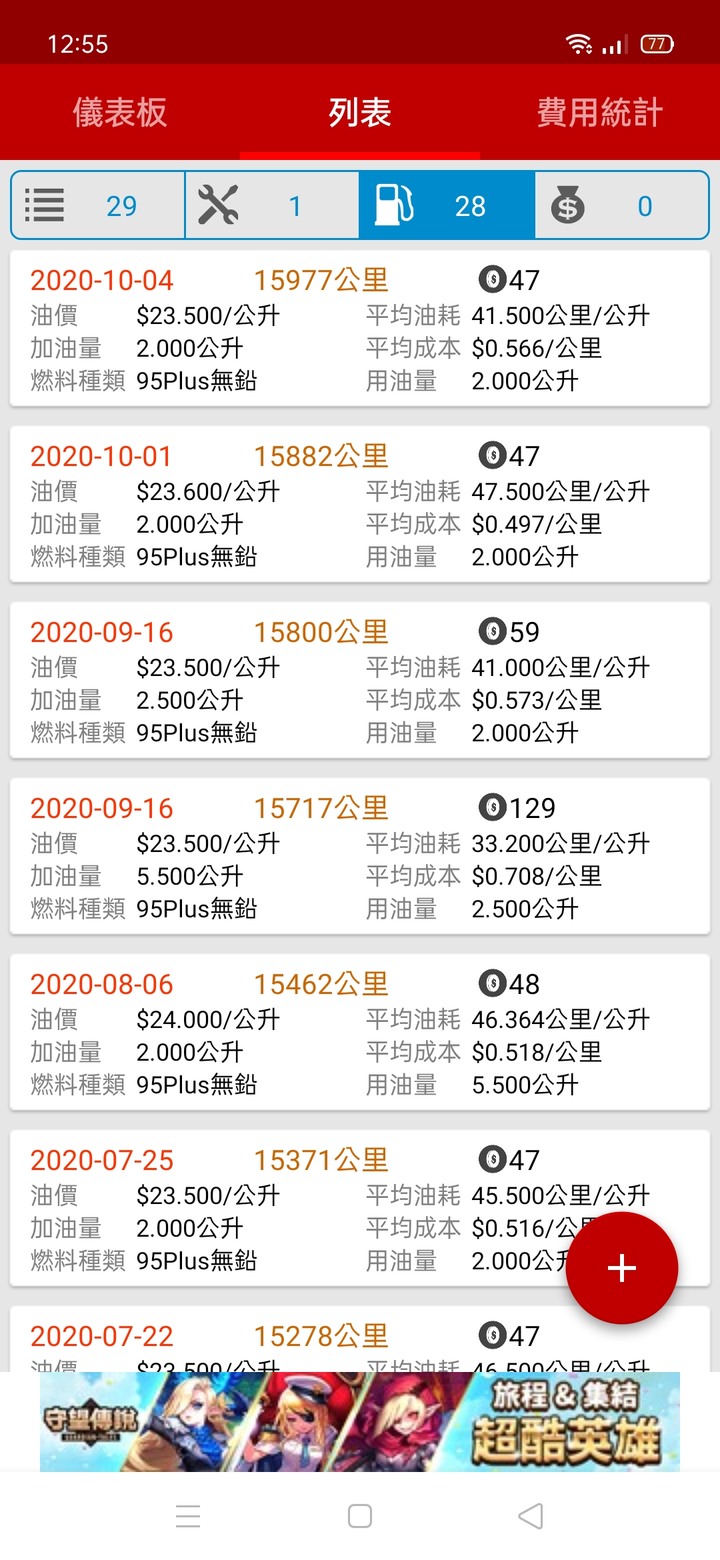Open the 15800公里 record card
The image size is (720, 1560).
click(360, 680)
